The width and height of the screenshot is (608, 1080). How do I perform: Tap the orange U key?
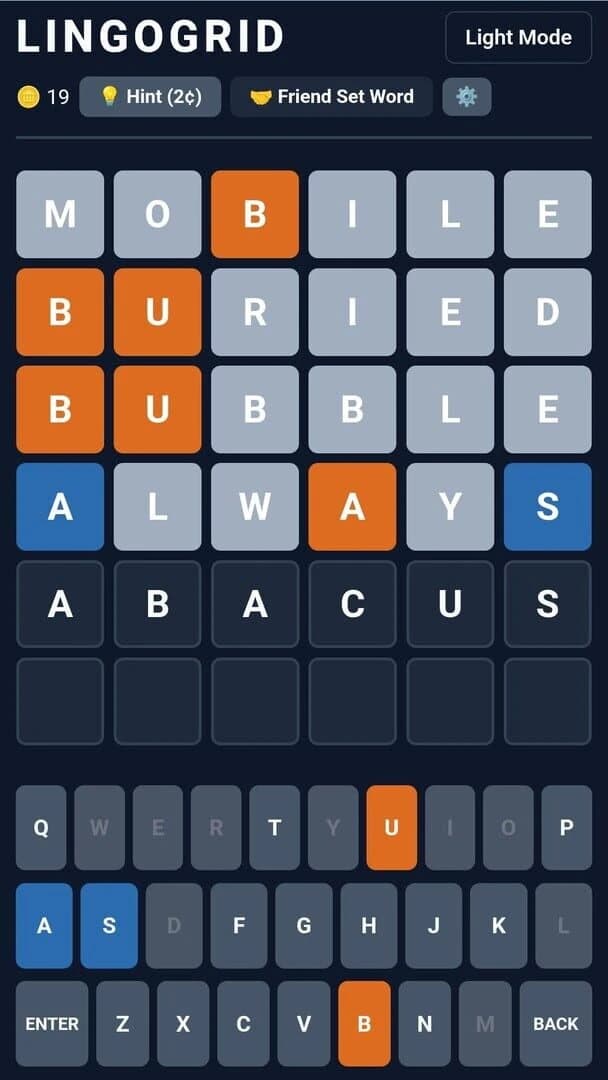point(391,827)
